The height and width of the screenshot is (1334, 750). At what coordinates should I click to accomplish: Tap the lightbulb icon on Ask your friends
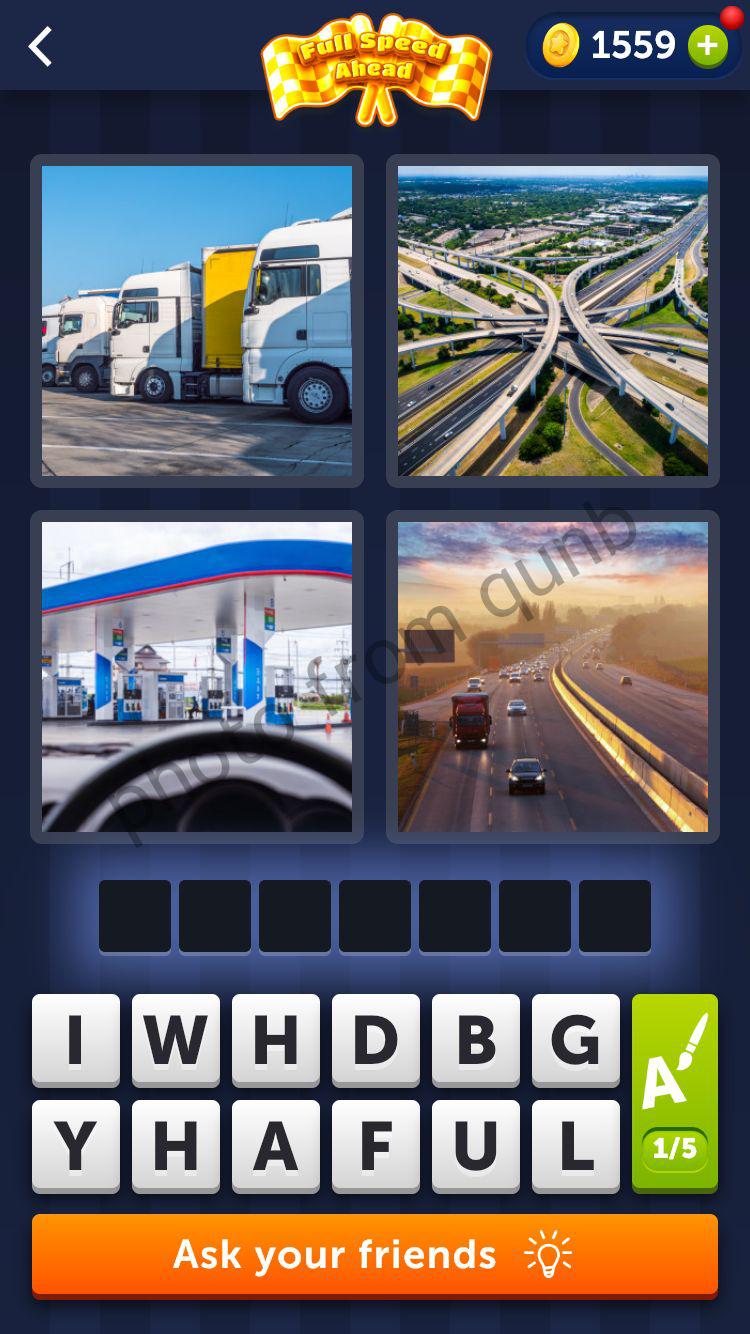(548, 1255)
